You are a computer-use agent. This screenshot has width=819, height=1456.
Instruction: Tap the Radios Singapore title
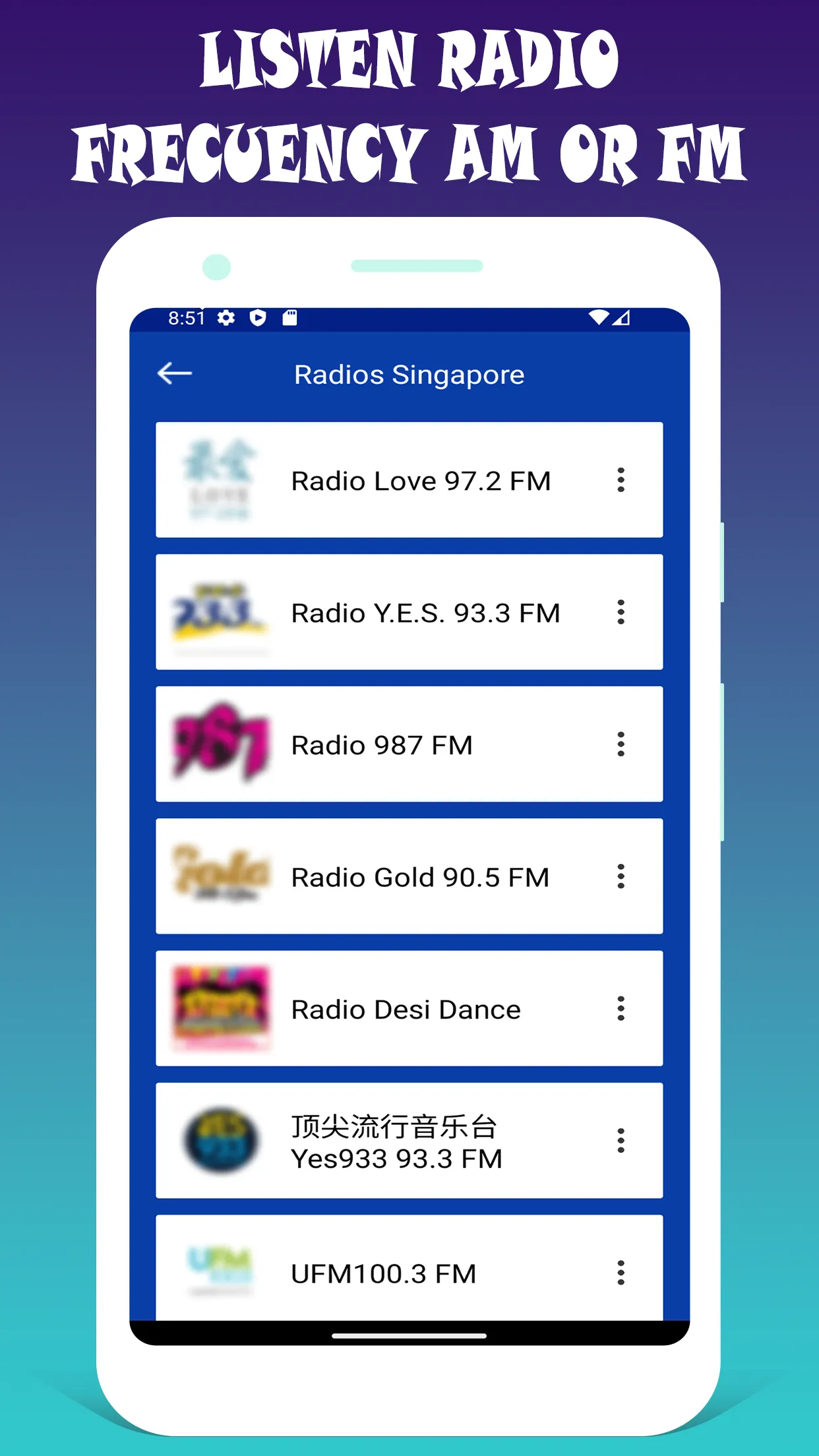pyautogui.click(x=409, y=373)
